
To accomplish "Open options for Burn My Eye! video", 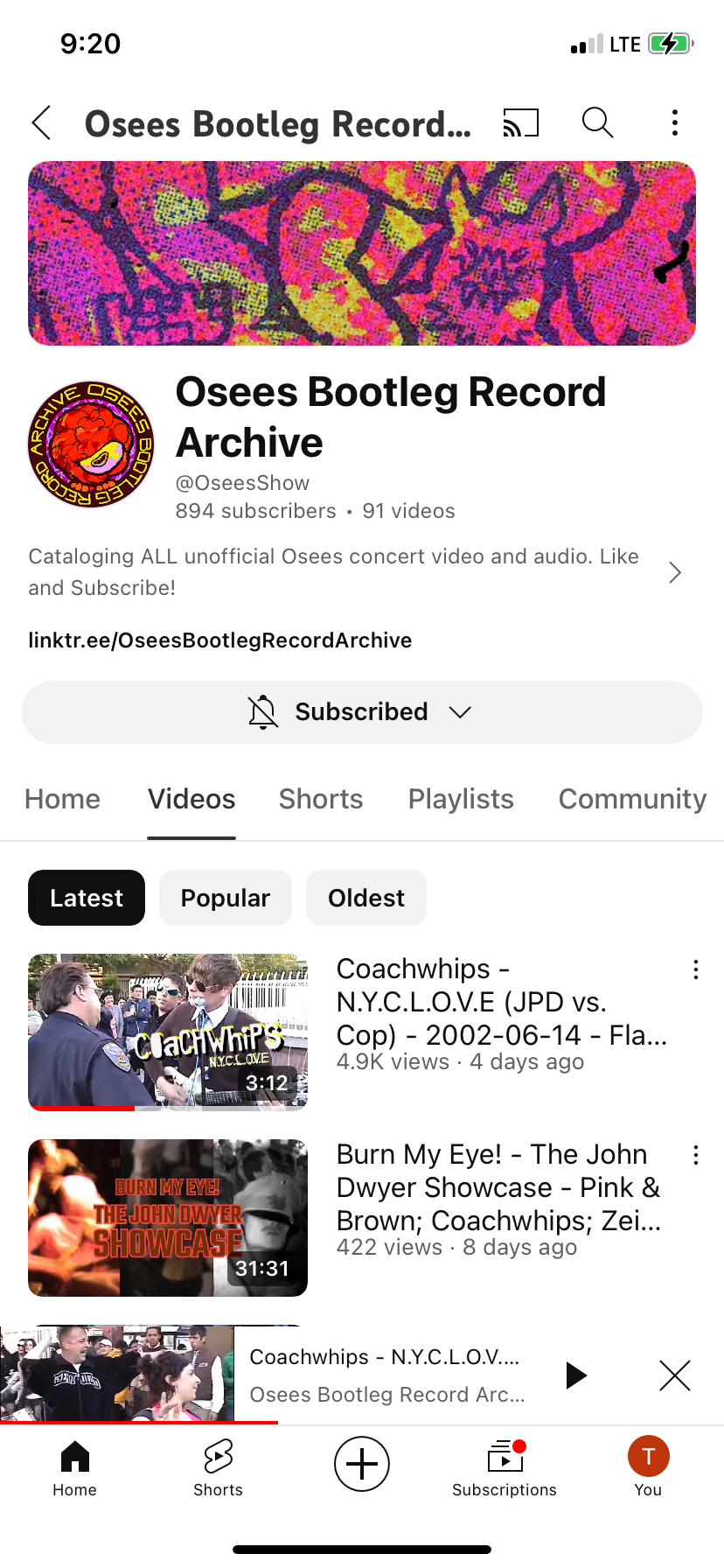I will pos(695,1155).
